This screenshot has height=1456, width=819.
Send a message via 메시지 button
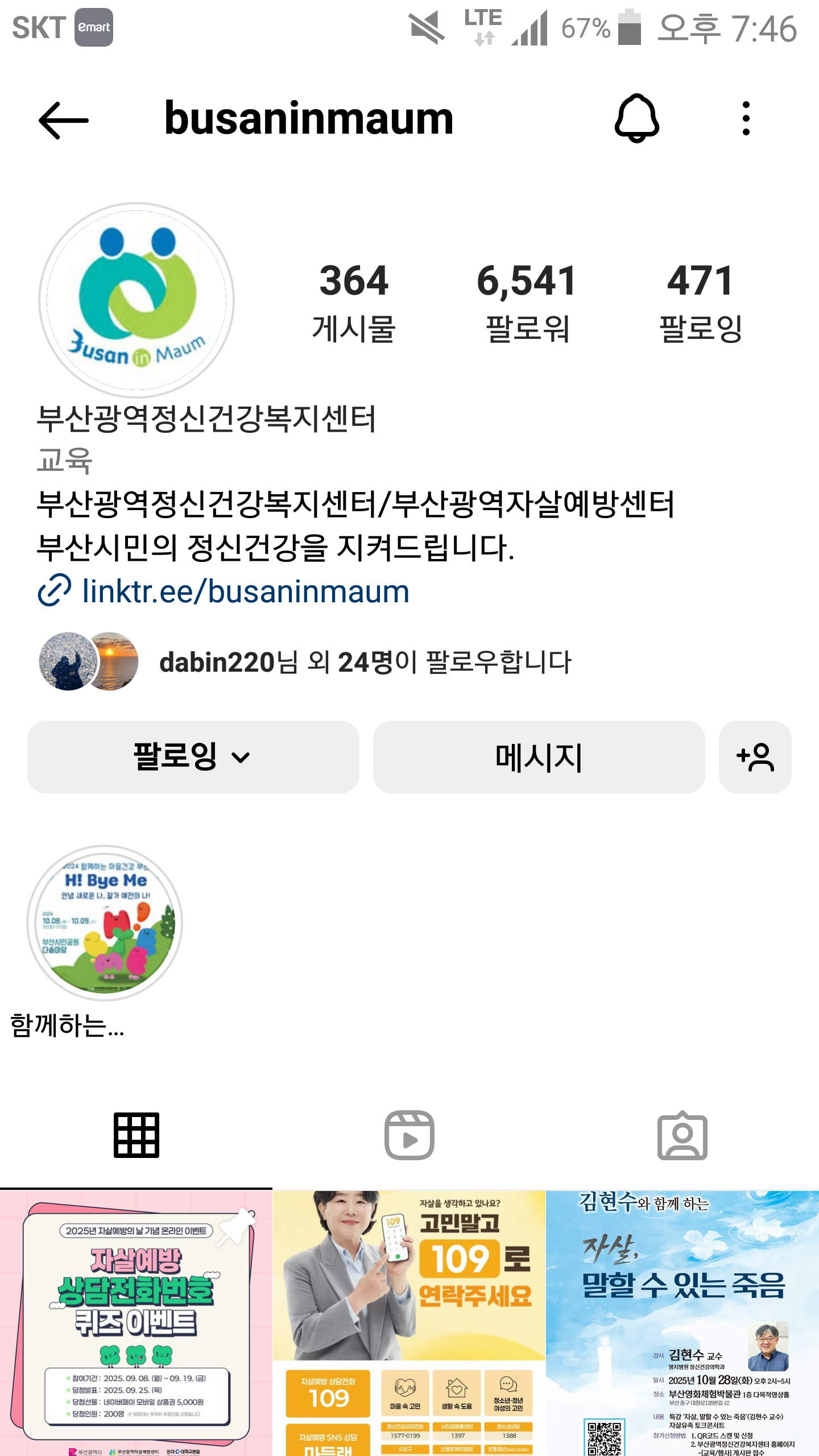pyautogui.click(x=539, y=757)
